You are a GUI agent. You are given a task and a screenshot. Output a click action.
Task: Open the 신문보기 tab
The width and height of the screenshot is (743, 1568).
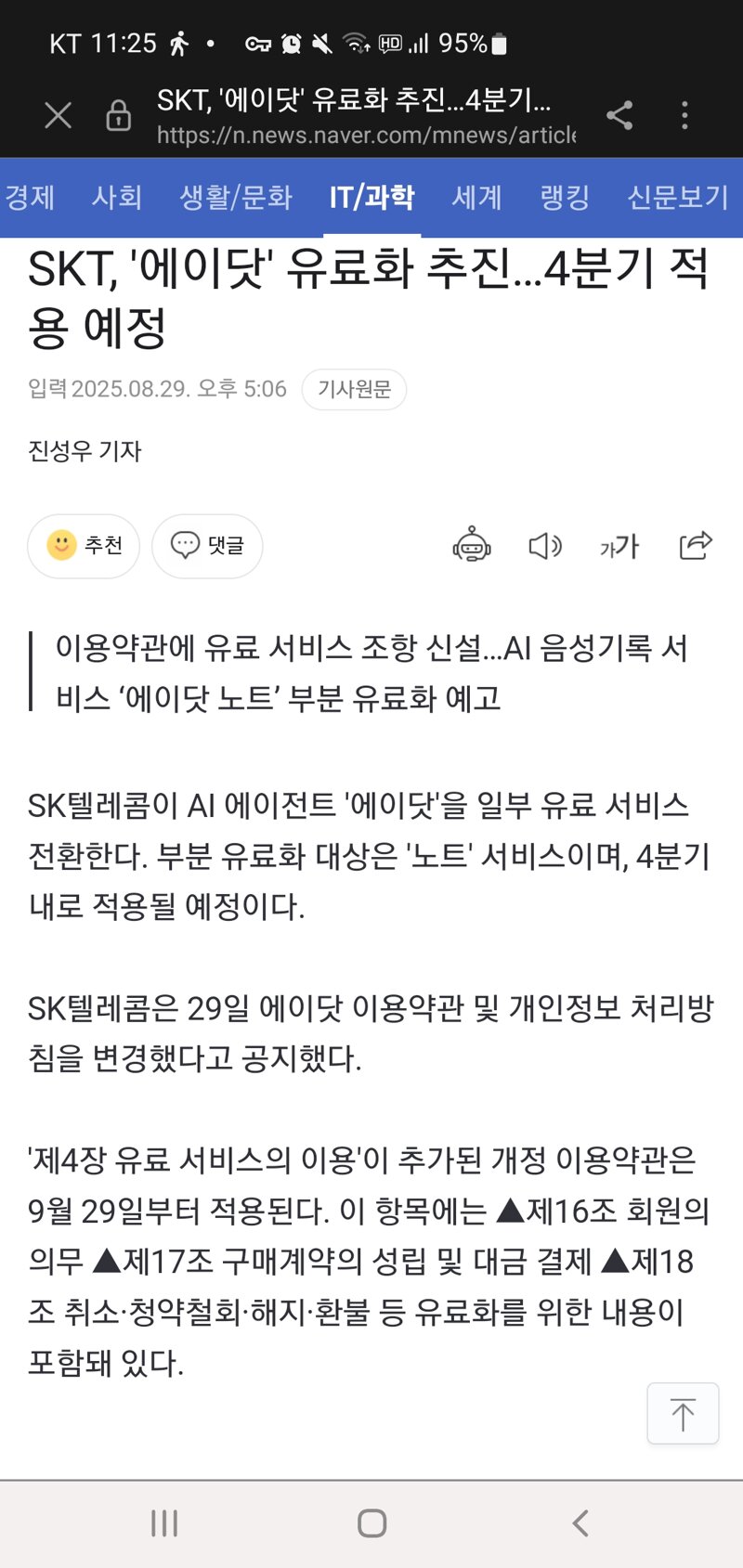coord(678,198)
